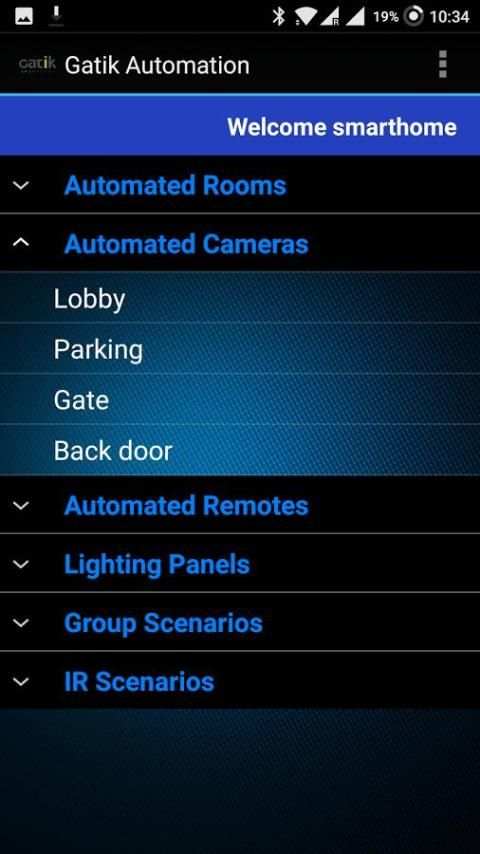Expand the Automated Remotes section
The image size is (480, 854).
pyautogui.click(x=240, y=505)
